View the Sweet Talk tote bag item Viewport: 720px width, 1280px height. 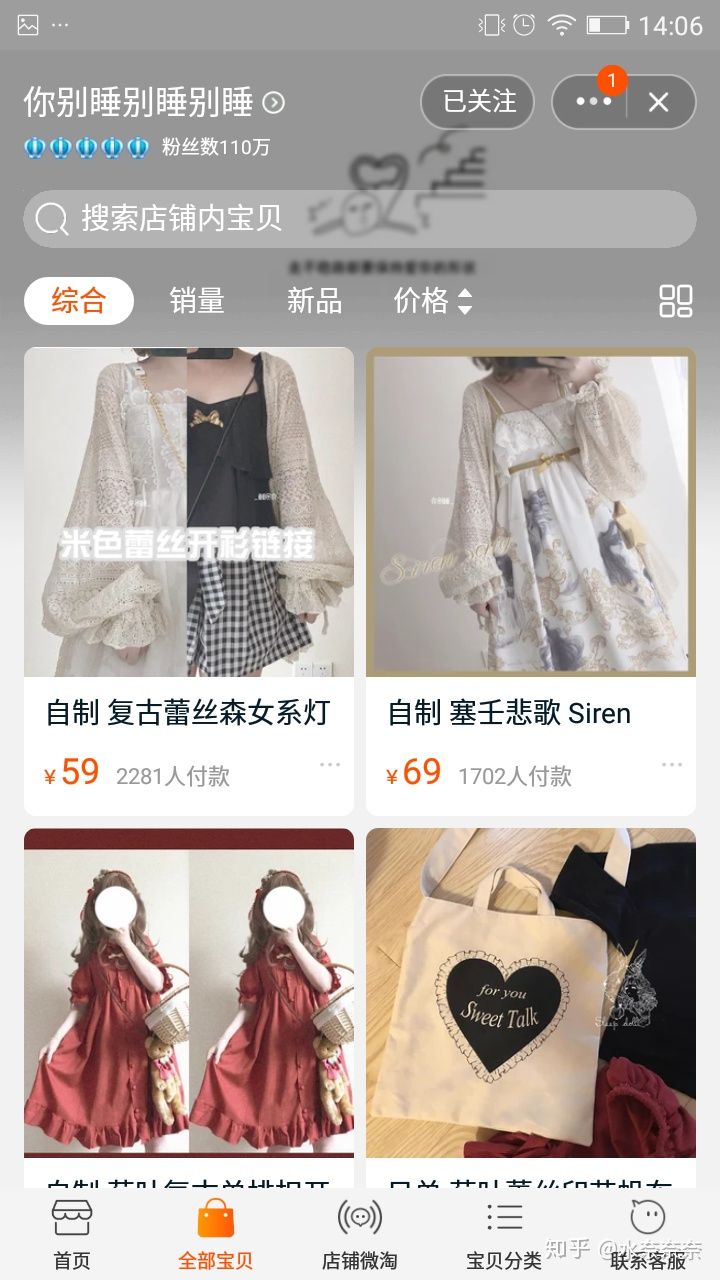tap(530, 1000)
